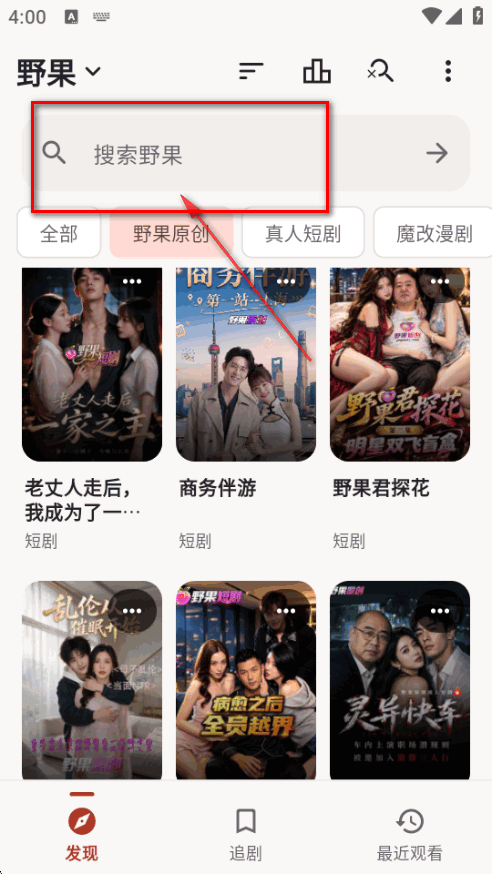This screenshot has width=492, height=874.
Task: Select the 全部 filter chip
Action: 59,232
